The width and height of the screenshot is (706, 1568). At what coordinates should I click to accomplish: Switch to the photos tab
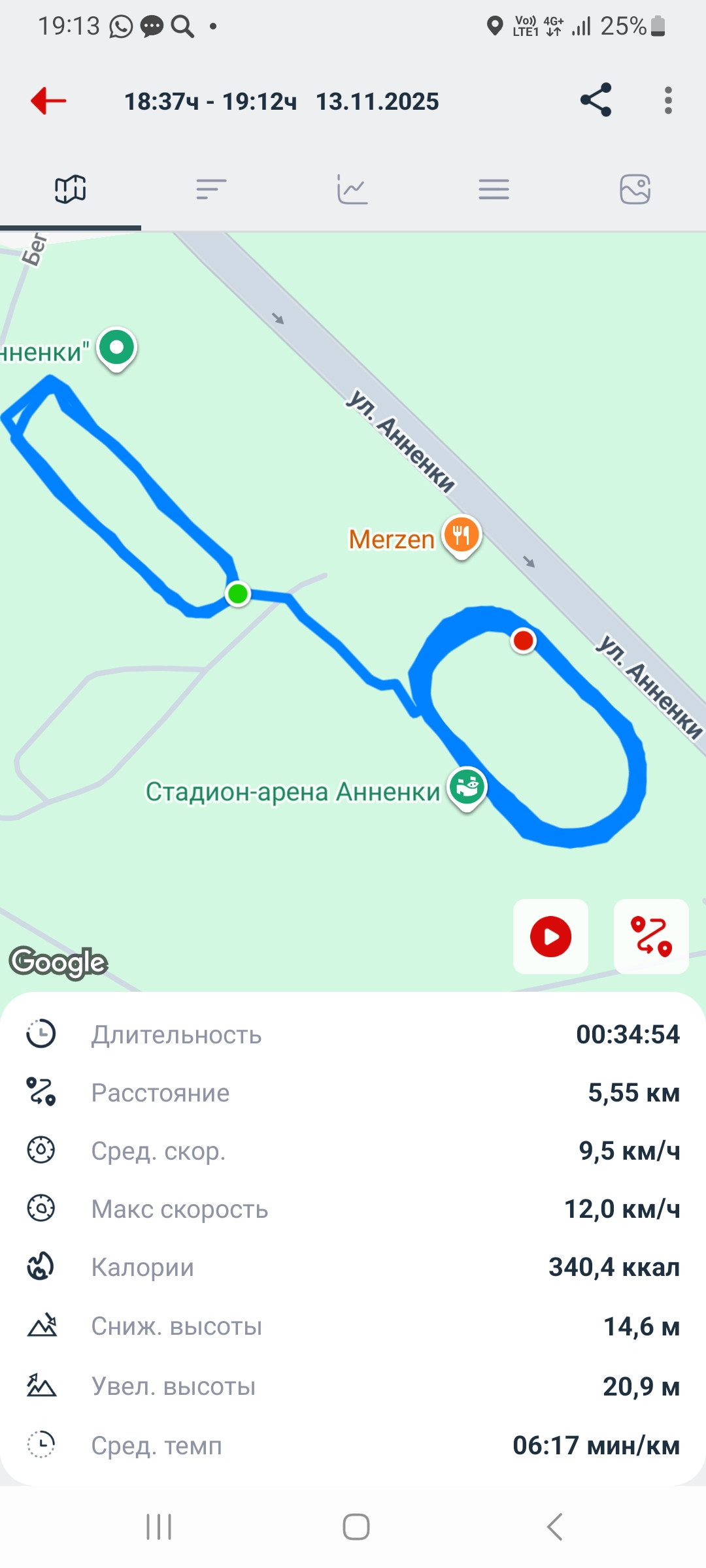tap(635, 189)
